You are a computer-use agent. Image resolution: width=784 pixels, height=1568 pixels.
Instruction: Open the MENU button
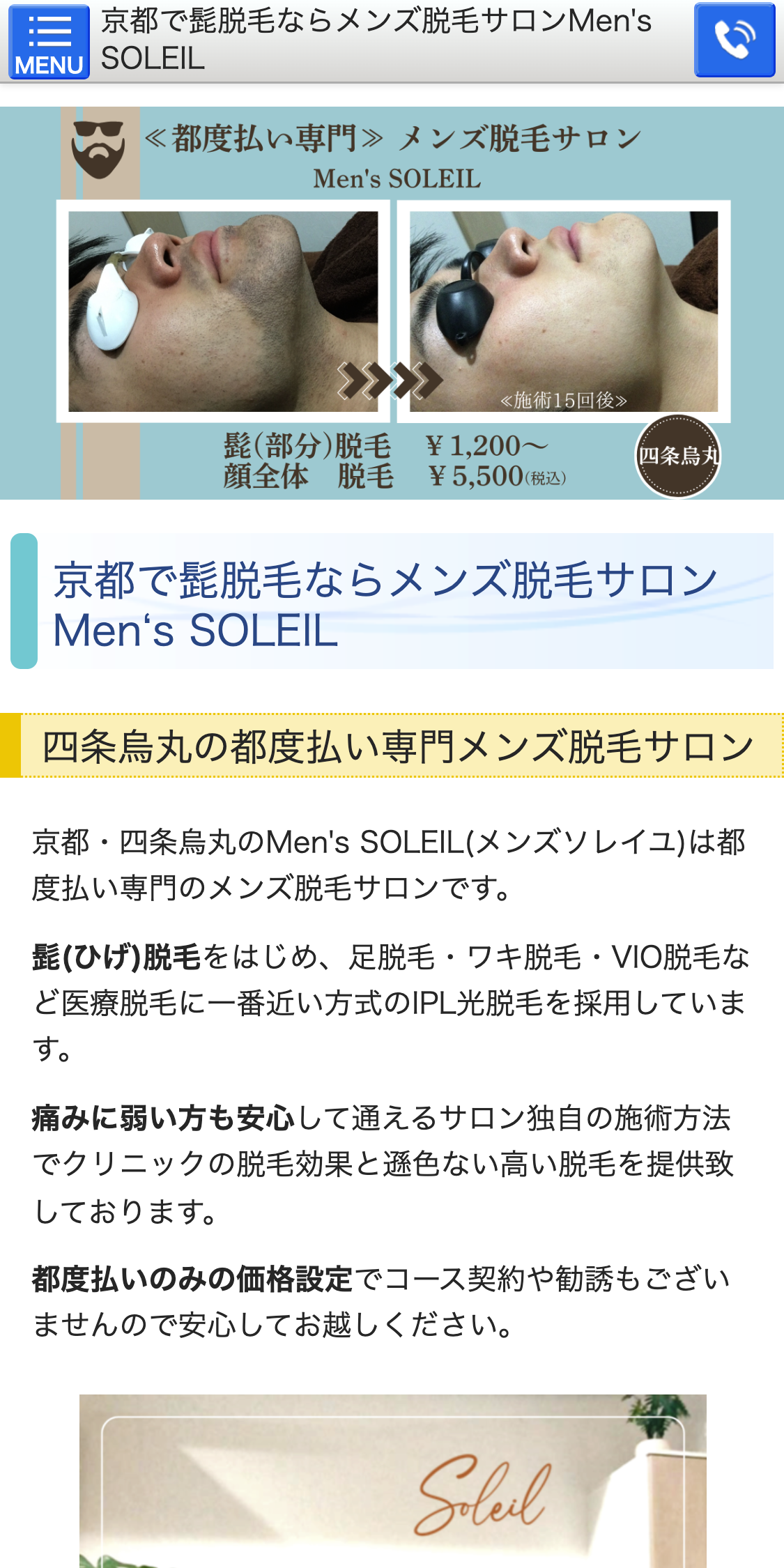tap(49, 42)
